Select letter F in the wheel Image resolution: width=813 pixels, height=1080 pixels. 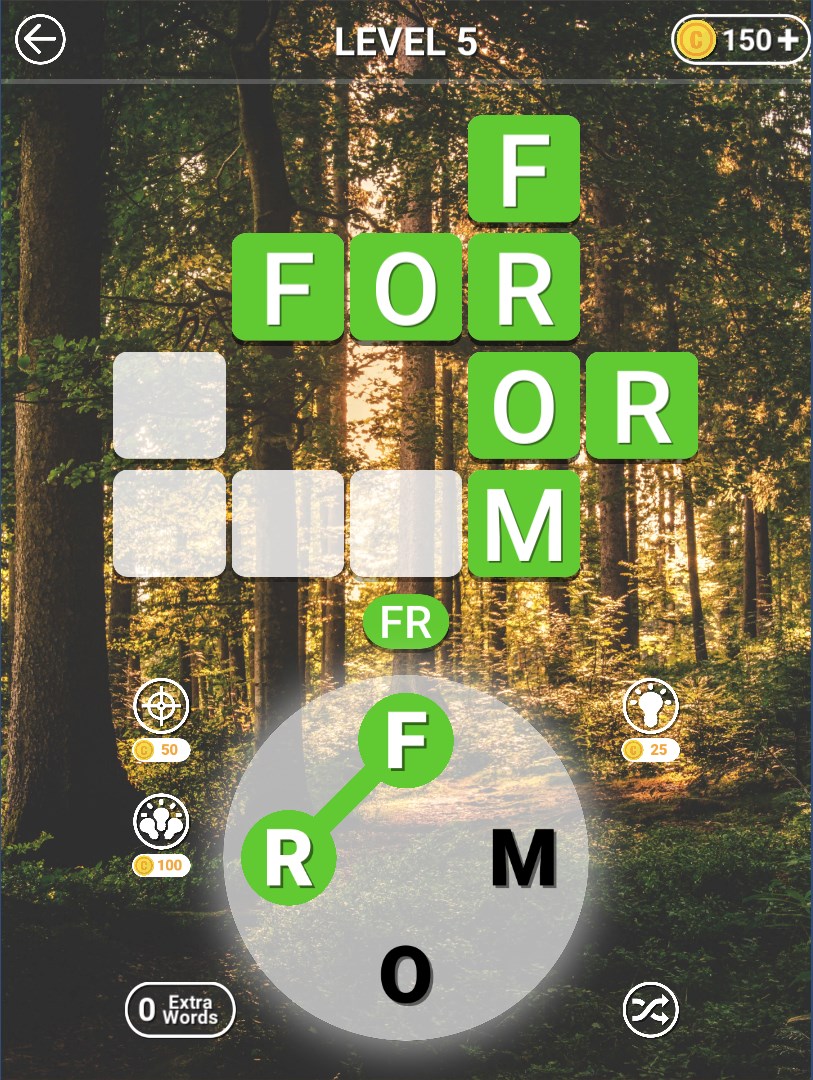(405, 741)
